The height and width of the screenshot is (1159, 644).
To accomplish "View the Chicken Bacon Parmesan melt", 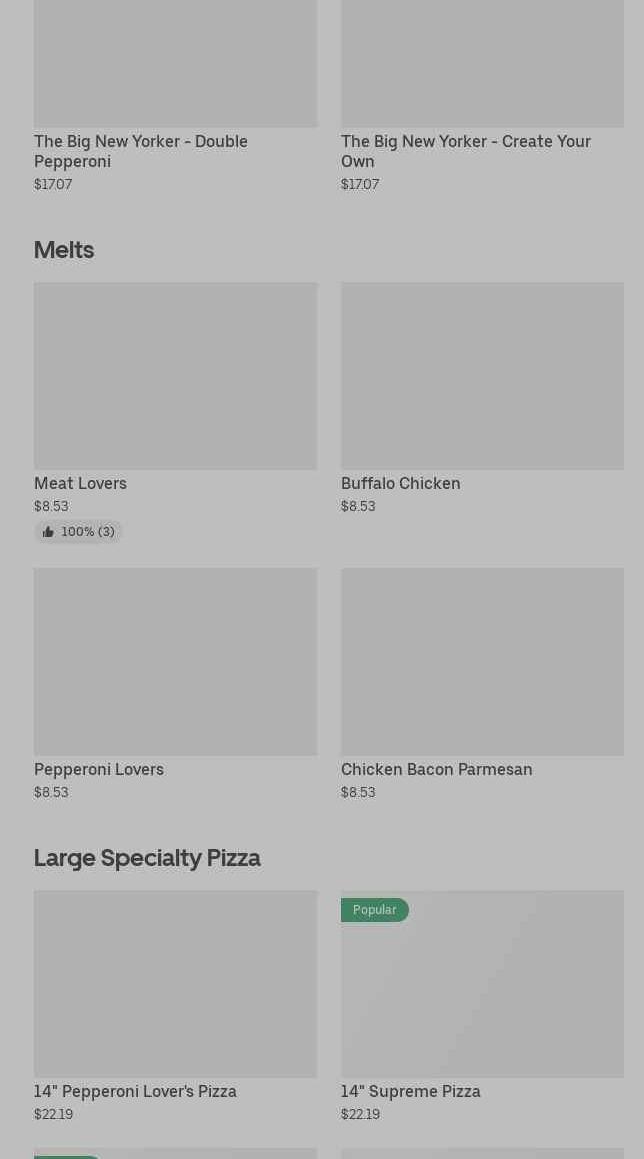I will point(482,684).
